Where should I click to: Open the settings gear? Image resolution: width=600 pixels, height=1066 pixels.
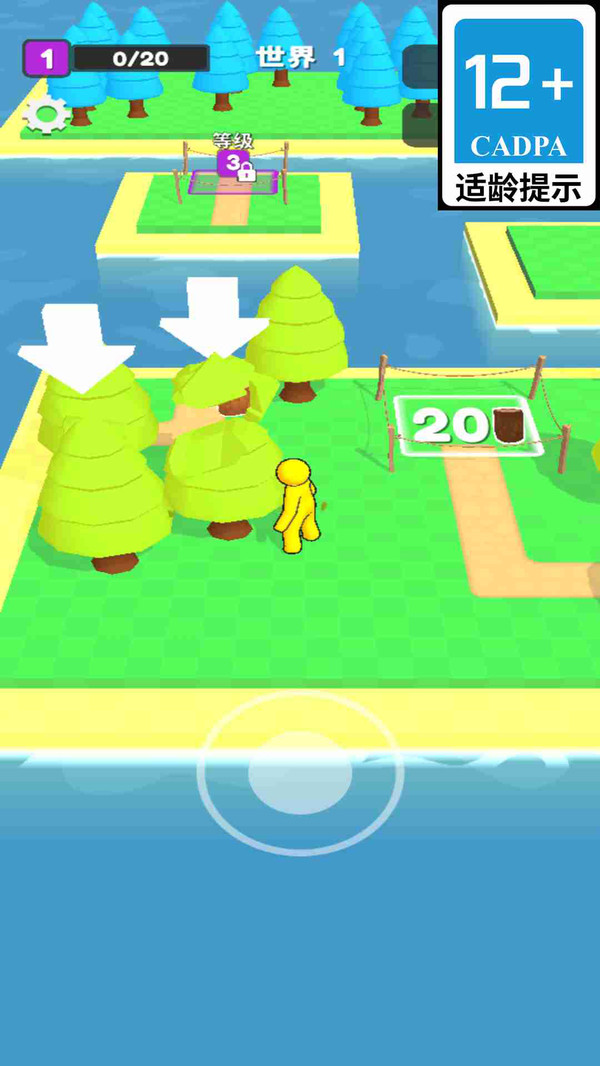(x=45, y=114)
